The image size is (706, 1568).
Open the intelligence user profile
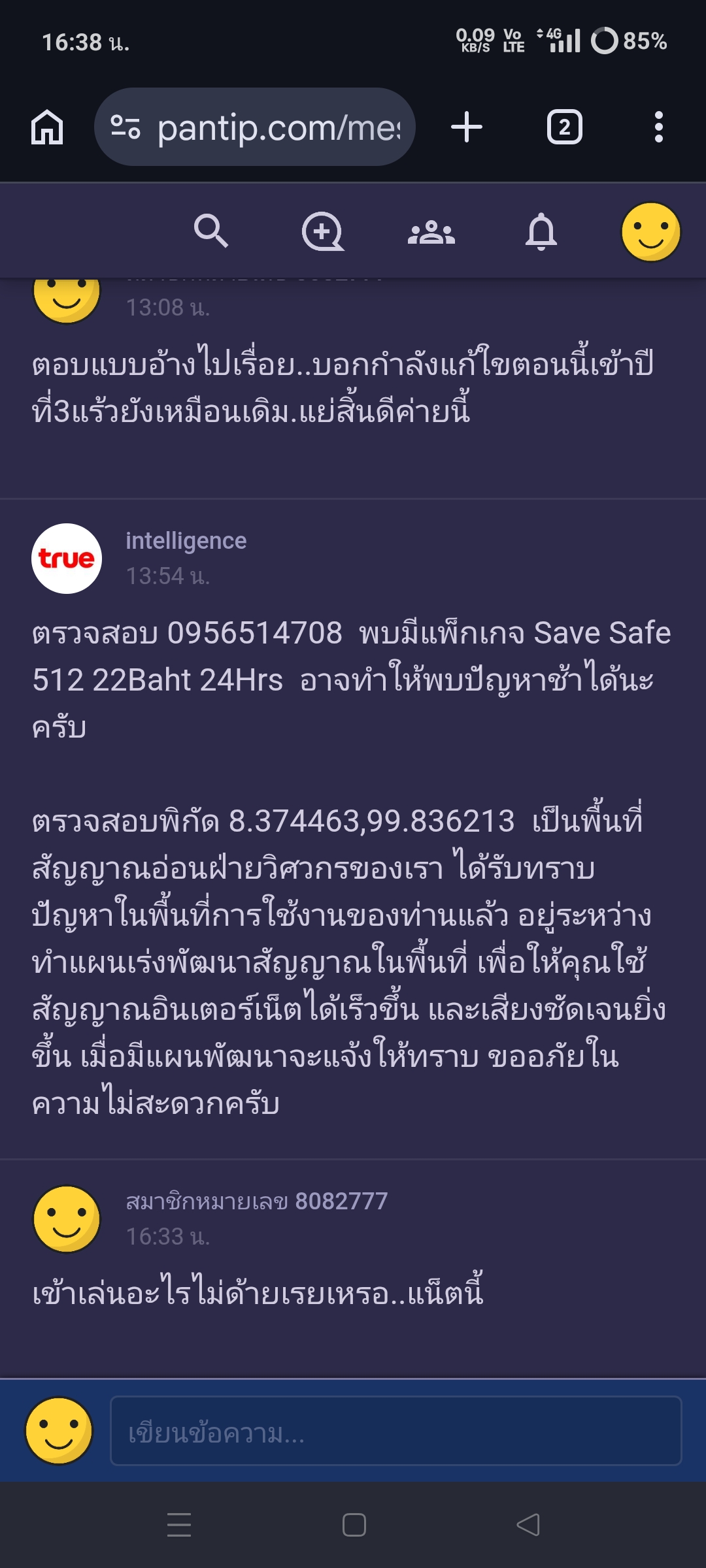(x=186, y=541)
